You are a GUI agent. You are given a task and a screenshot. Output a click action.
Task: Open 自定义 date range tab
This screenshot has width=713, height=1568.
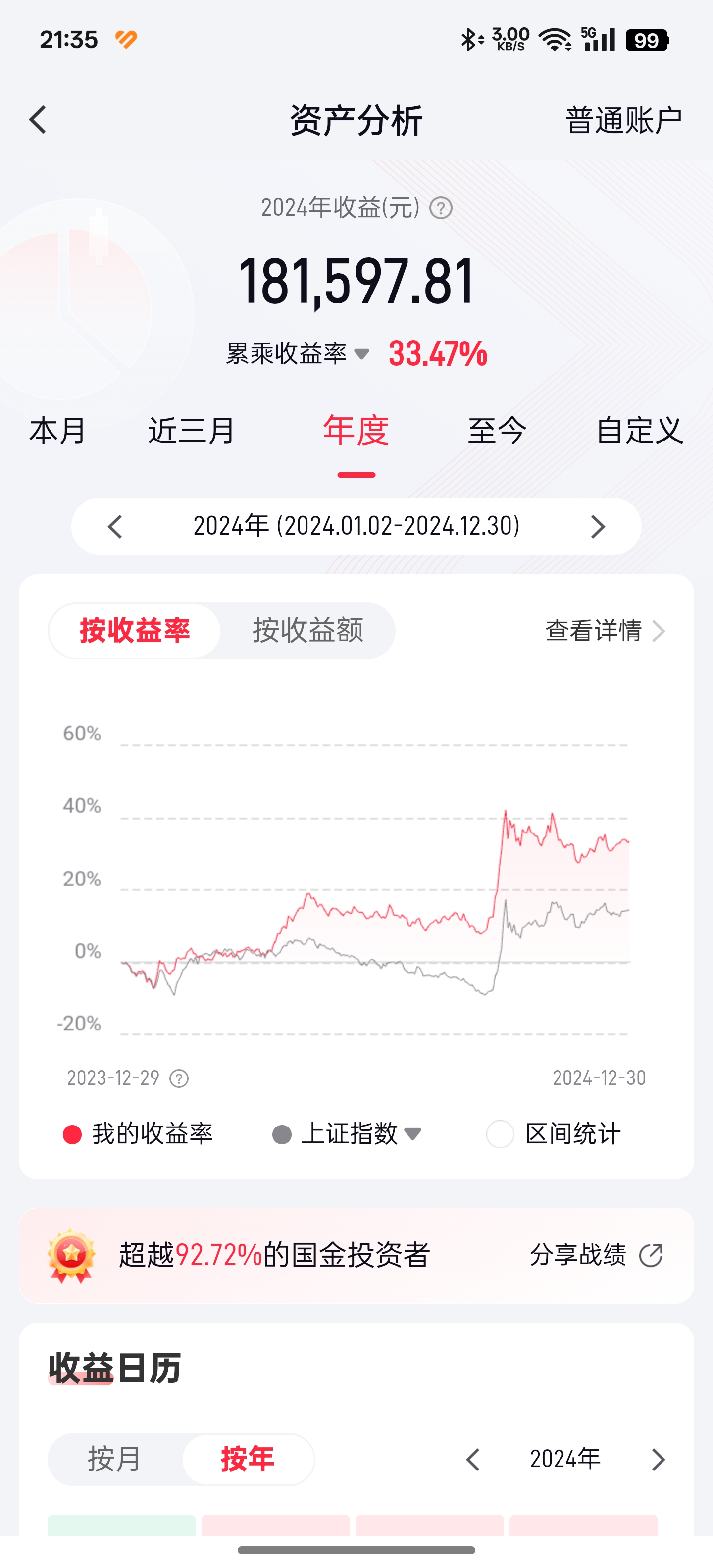[639, 431]
